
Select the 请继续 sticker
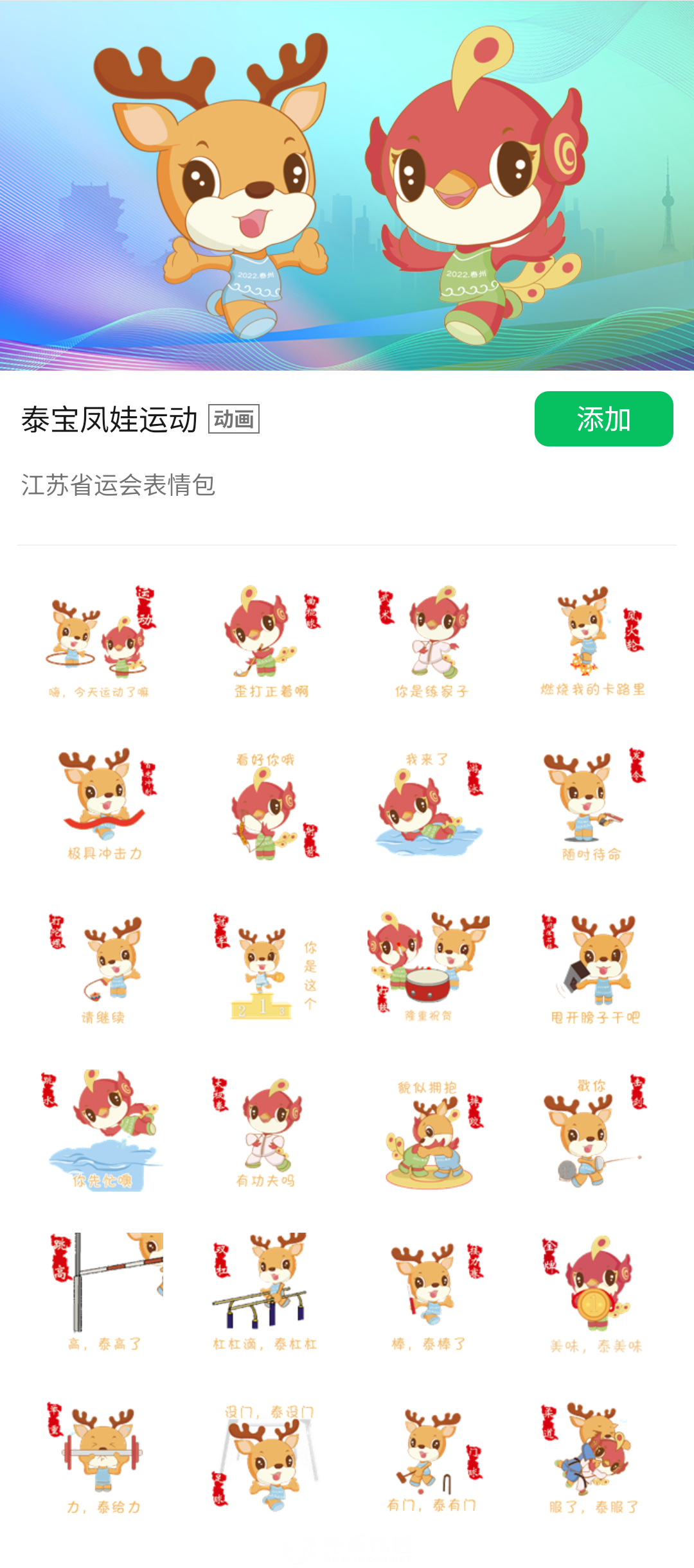[103, 965]
